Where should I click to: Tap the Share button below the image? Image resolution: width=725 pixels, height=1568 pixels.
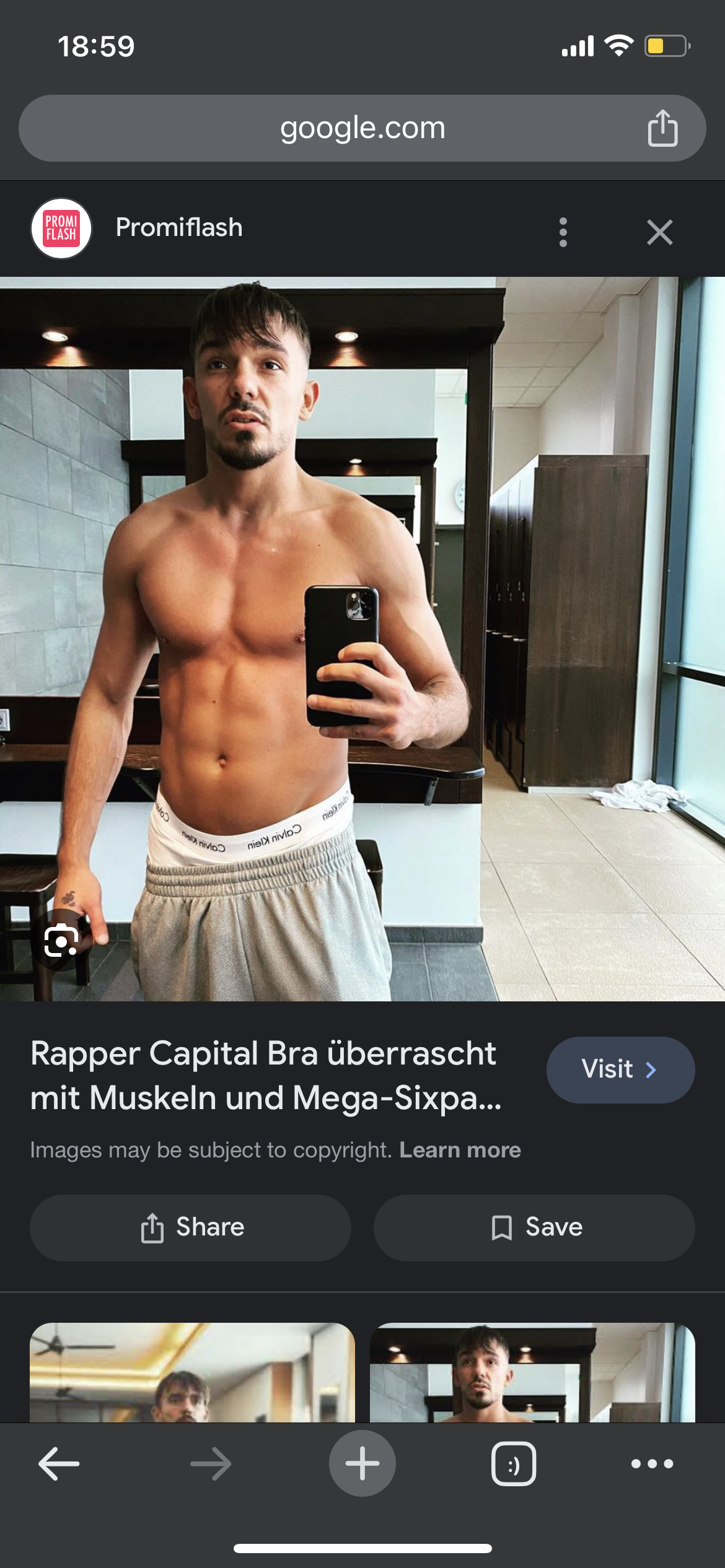click(191, 1227)
